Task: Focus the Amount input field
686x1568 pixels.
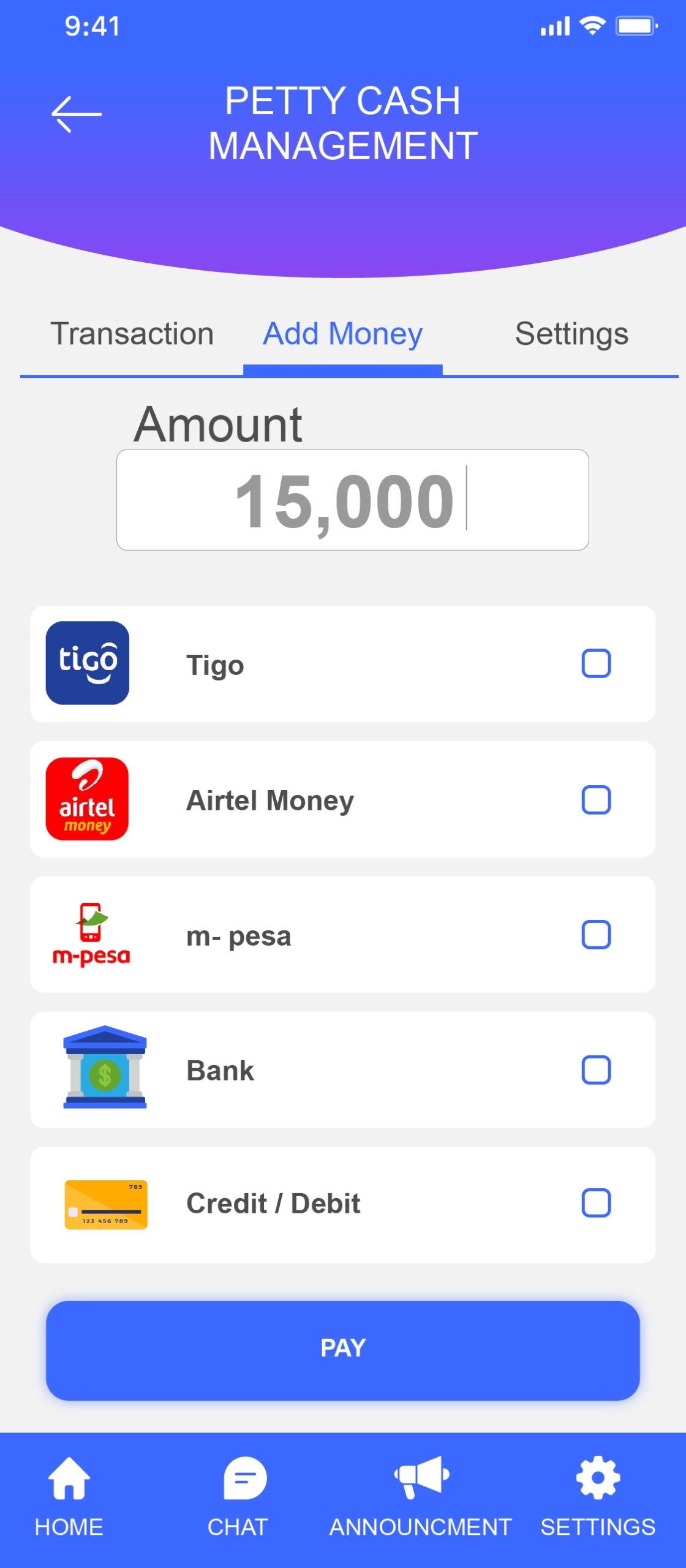Action: coord(352,500)
